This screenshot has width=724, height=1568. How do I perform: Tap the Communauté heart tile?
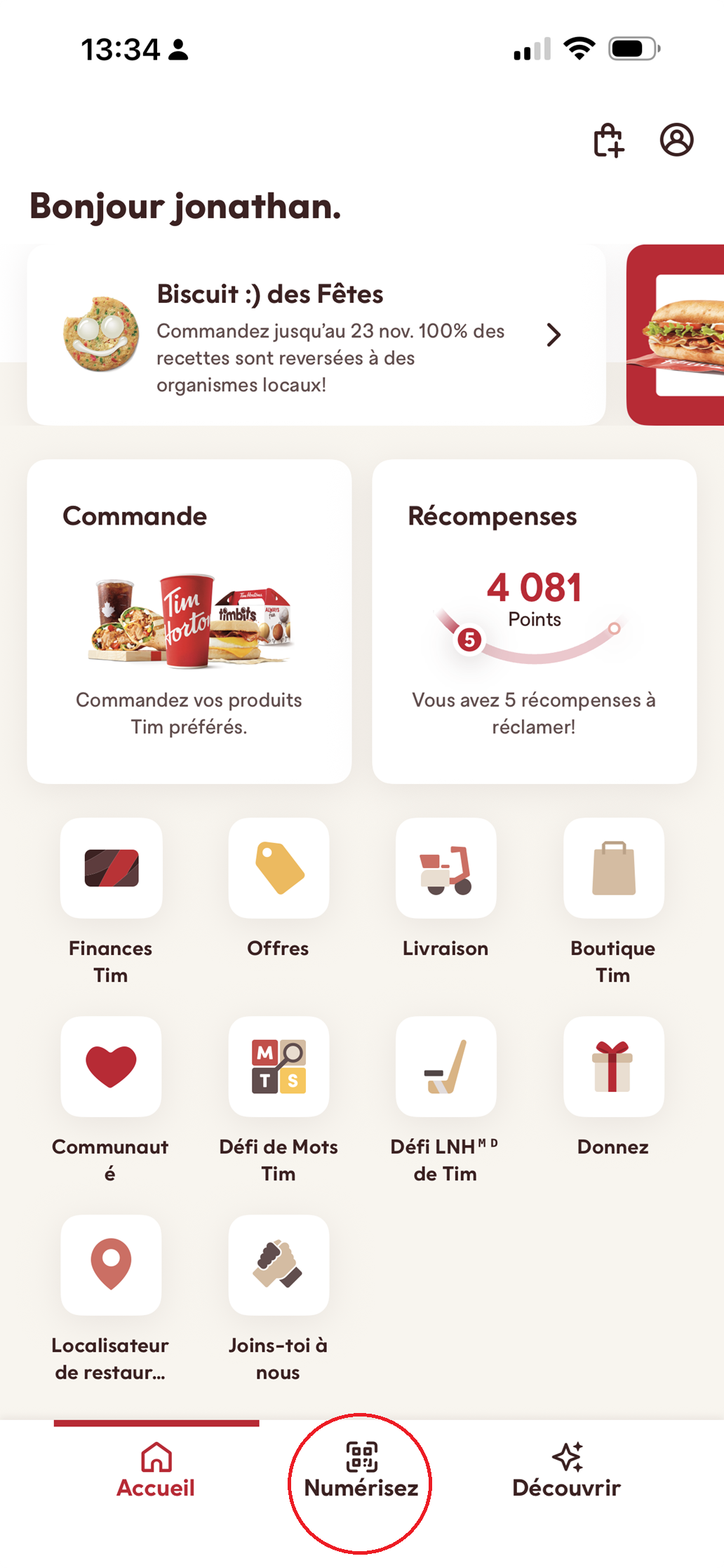112,1067
